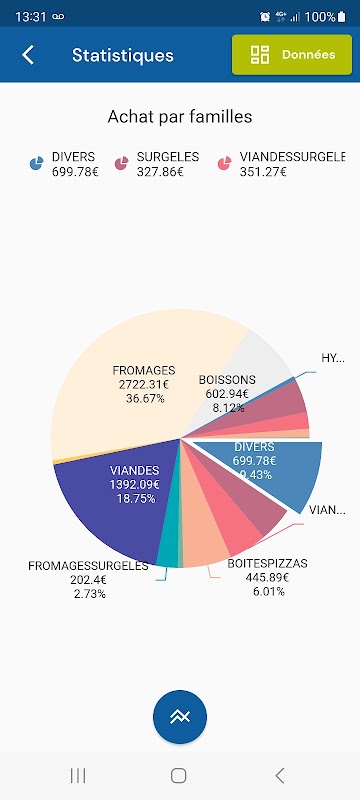The height and width of the screenshot is (800, 360).
Task: Select the SURGELES legend item
Action: pyautogui.click(x=157, y=164)
